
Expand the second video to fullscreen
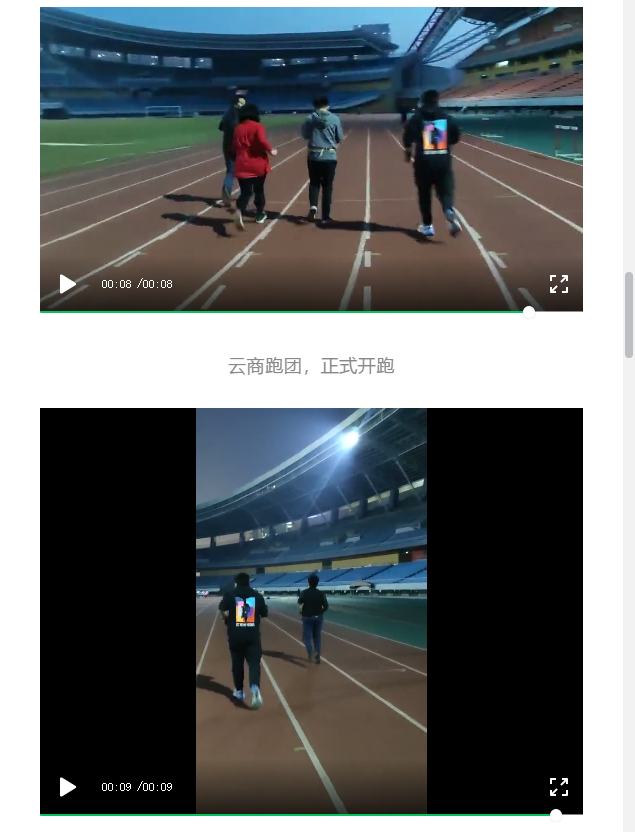(559, 787)
